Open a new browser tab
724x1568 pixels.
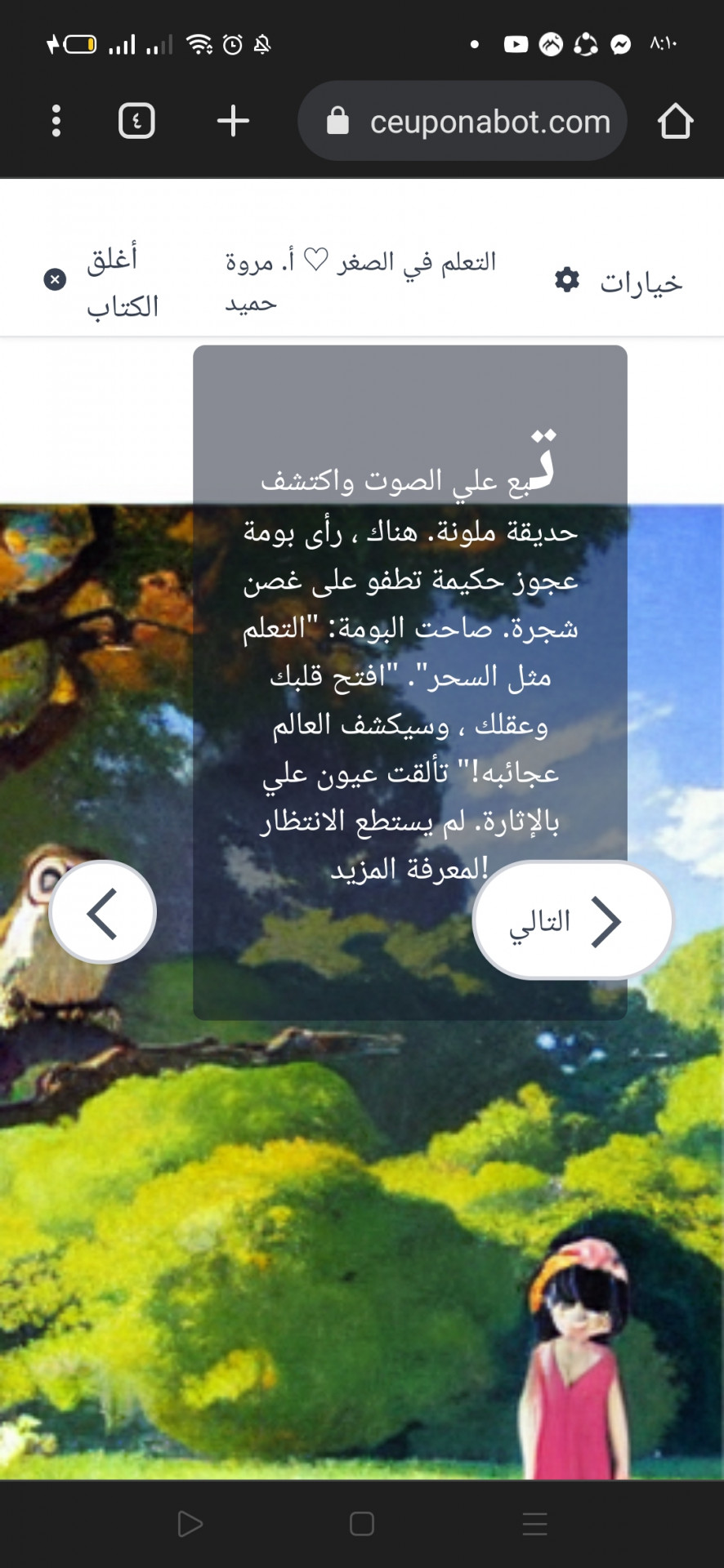coord(233,121)
